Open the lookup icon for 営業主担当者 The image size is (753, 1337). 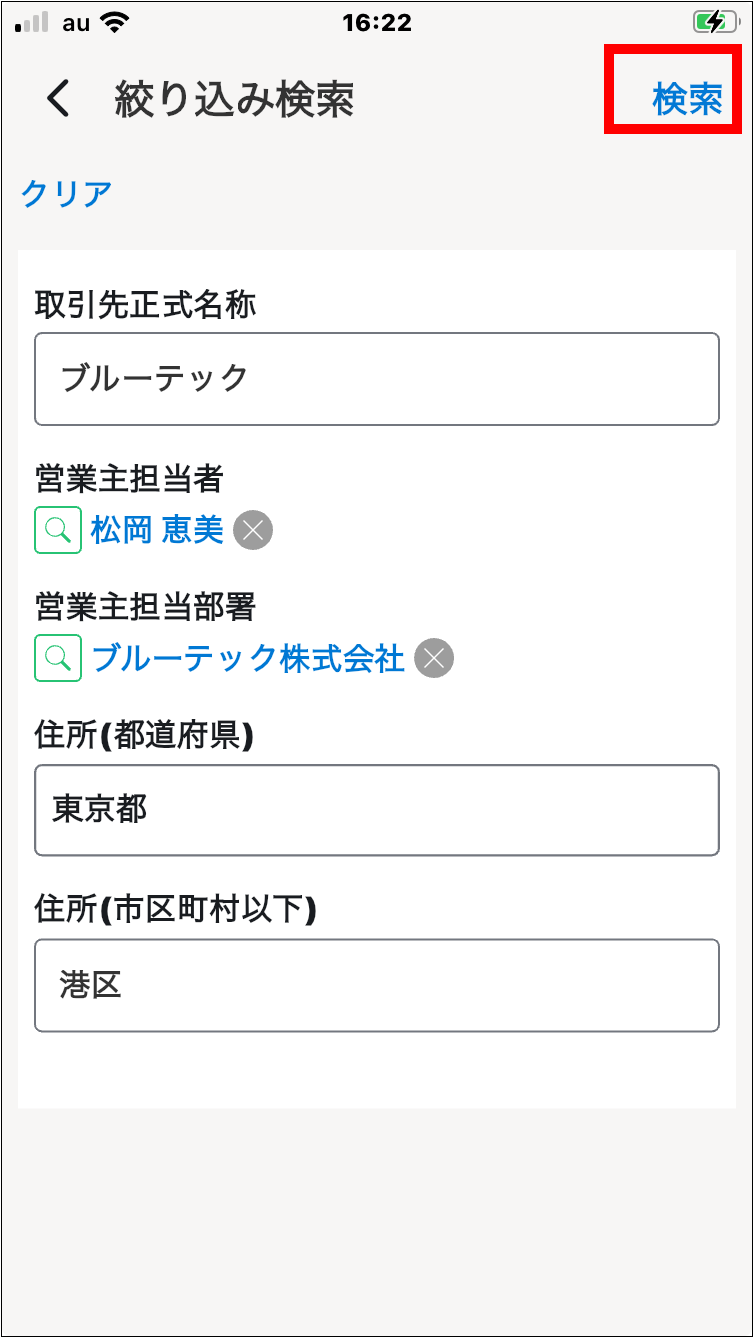[58, 530]
